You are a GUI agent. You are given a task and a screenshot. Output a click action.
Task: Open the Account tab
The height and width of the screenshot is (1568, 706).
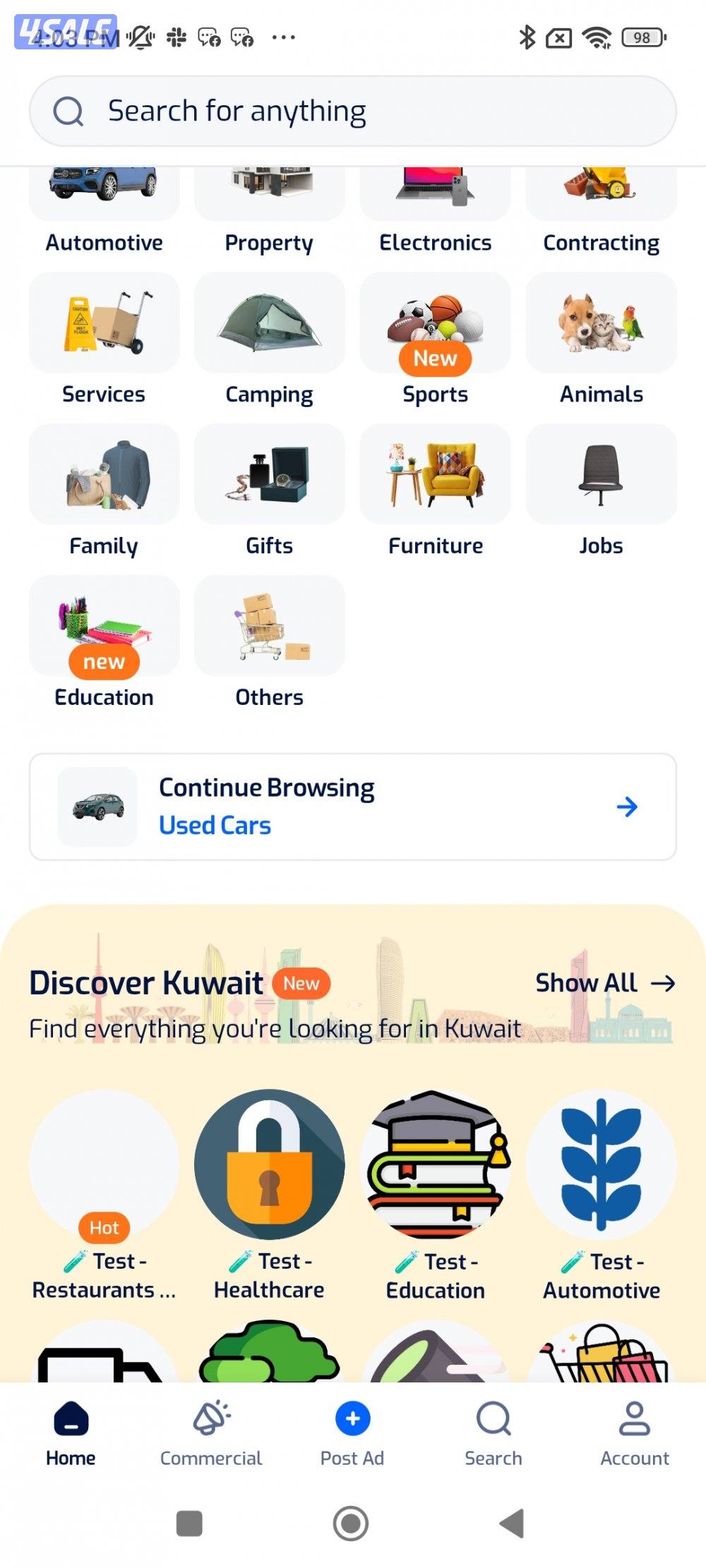coord(634,1433)
